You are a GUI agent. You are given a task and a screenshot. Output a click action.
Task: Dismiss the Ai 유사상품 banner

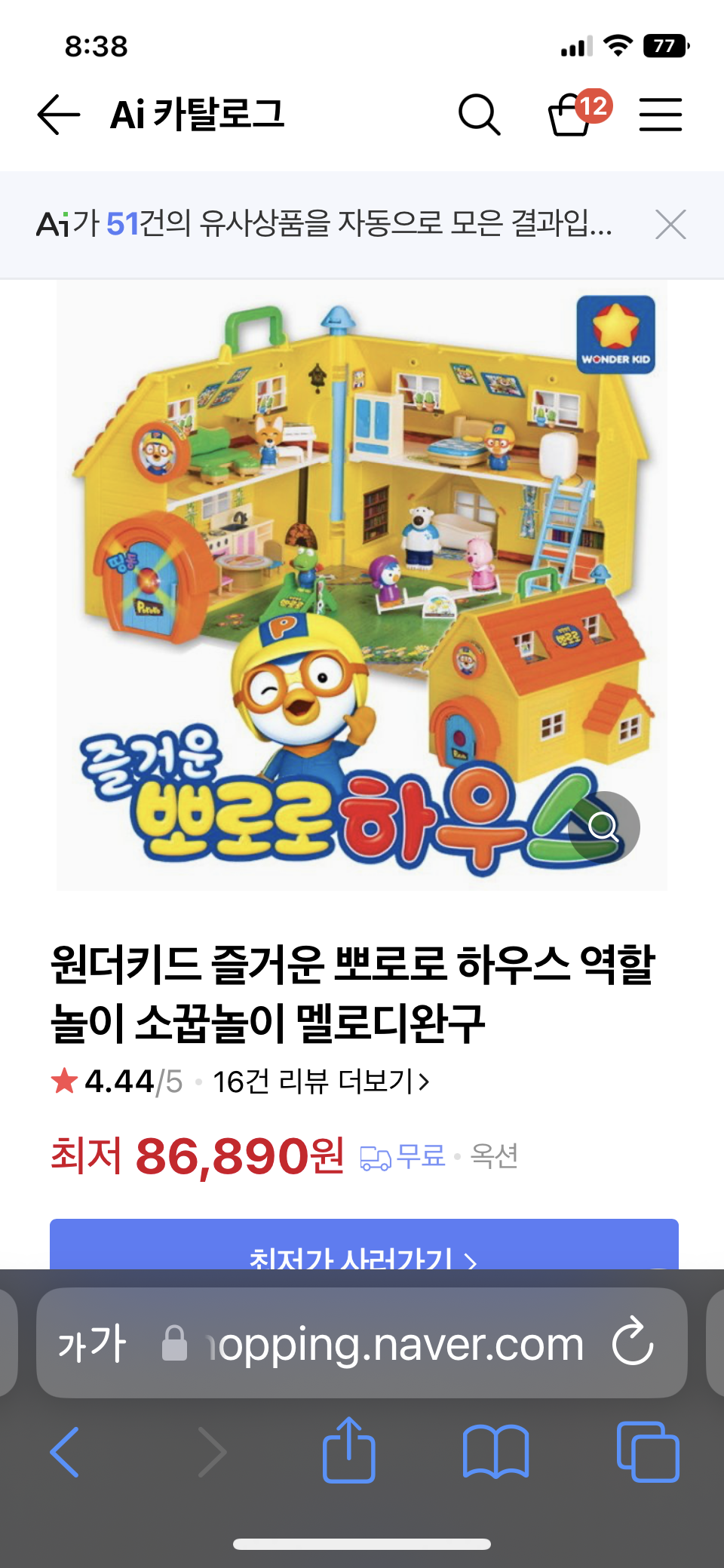(x=670, y=225)
